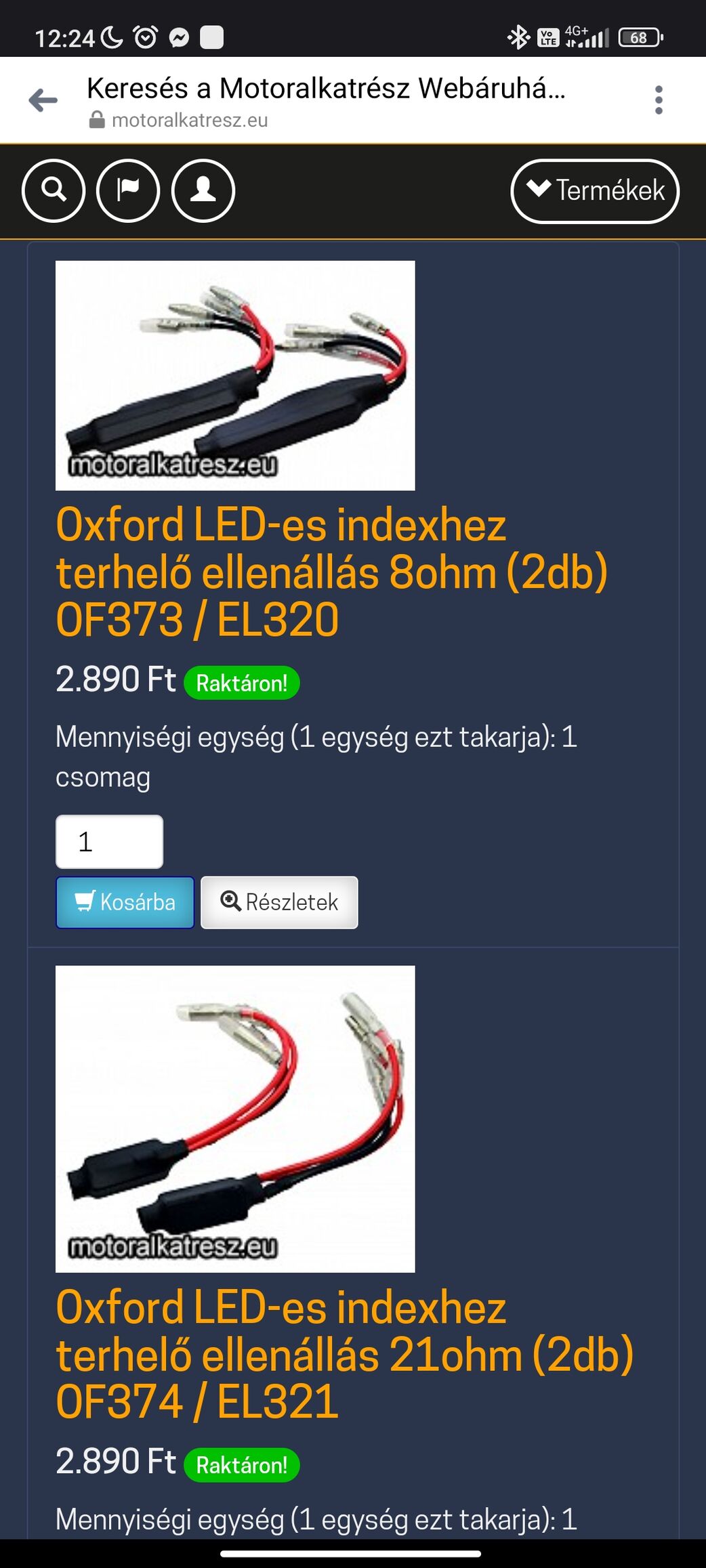Screen dimensions: 706x1568
Task: Open the site search icon
Action: pos(54,190)
